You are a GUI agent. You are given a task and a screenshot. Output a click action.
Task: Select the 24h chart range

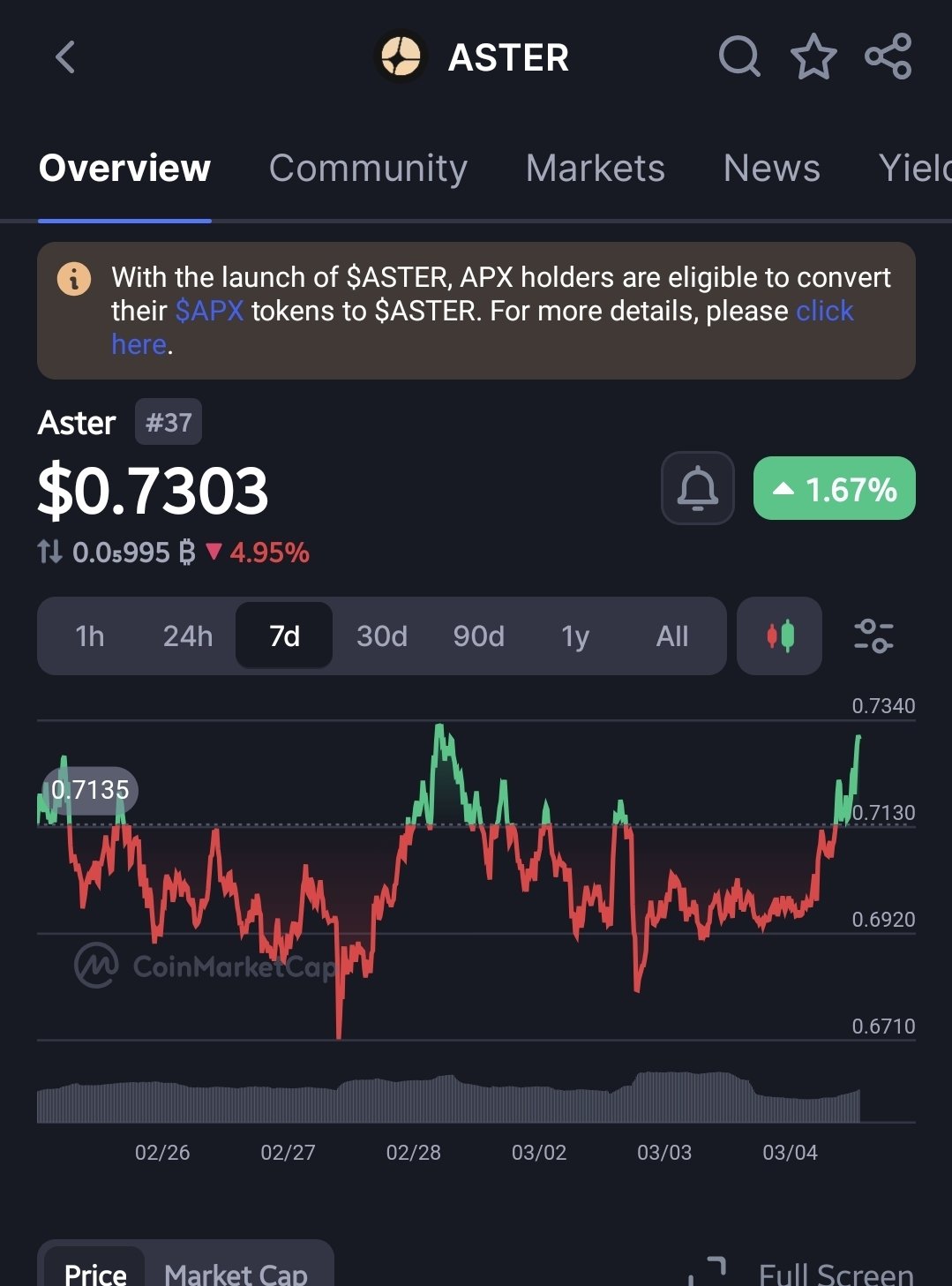point(188,636)
